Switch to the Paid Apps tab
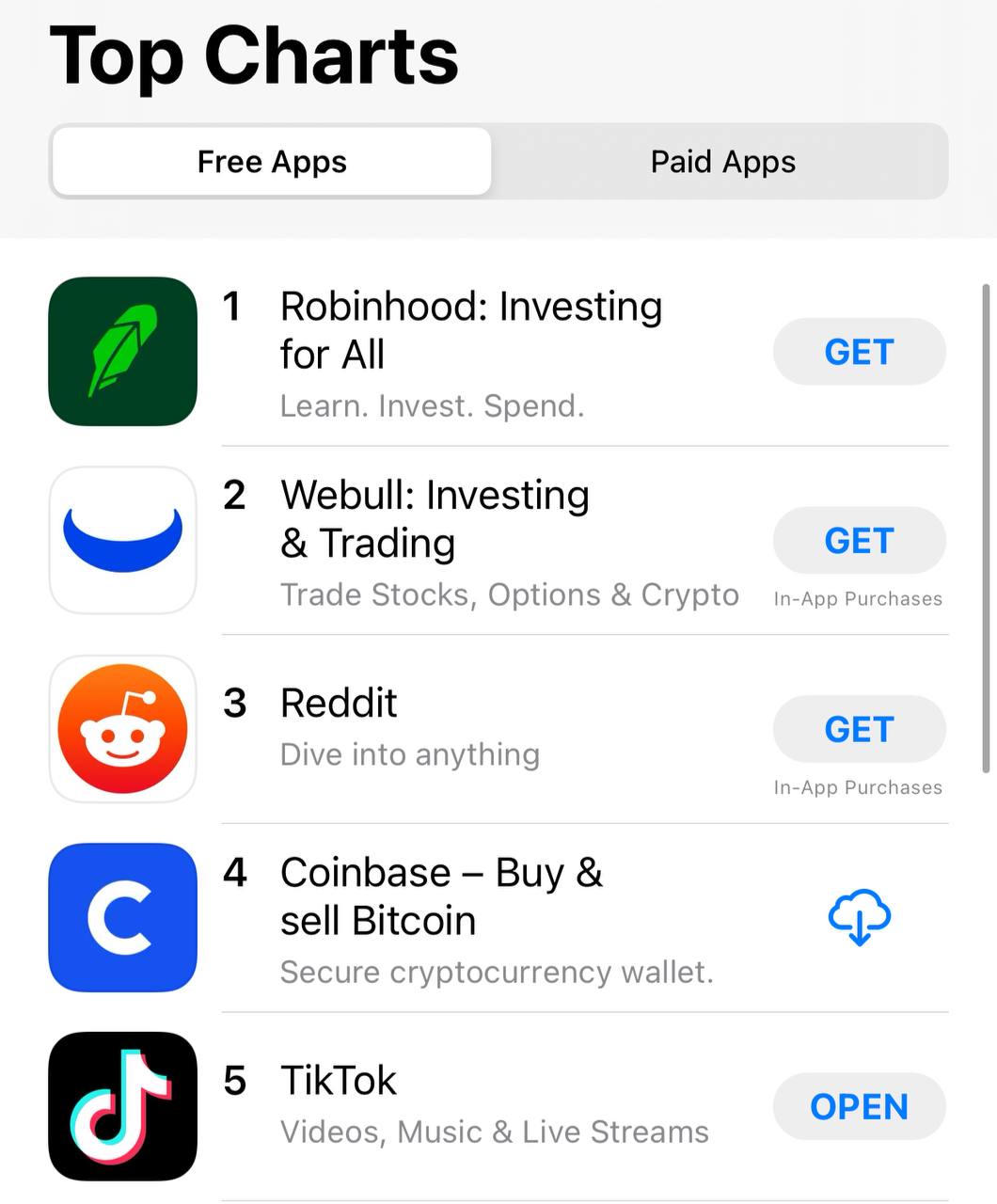The width and height of the screenshot is (997, 1204). click(x=722, y=162)
